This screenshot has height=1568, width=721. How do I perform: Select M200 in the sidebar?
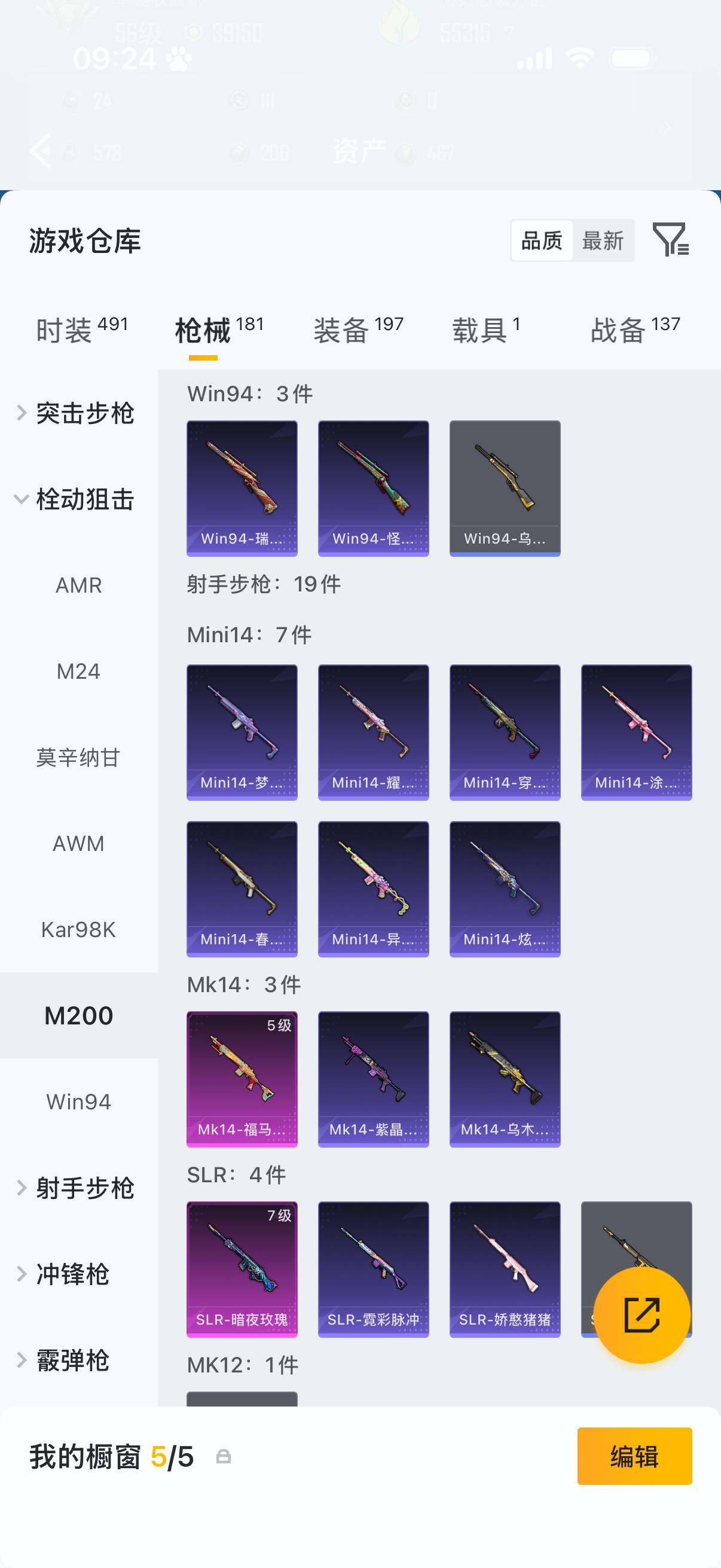tap(78, 1015)
